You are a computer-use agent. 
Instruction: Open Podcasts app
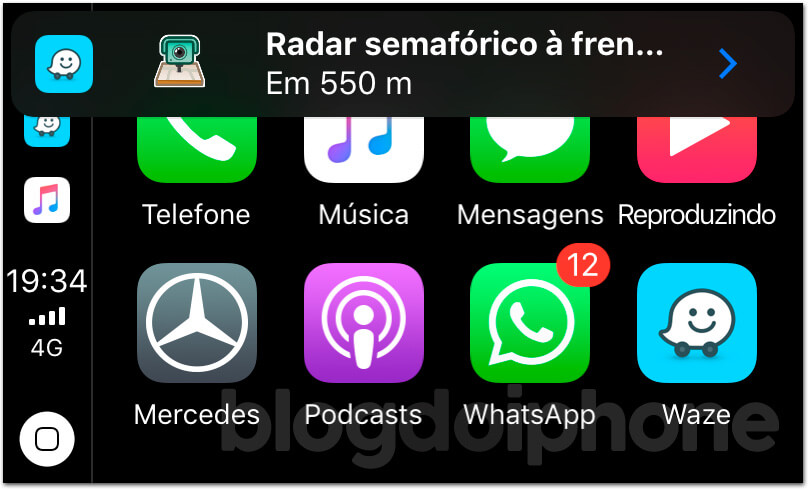(x=363, y=323)
